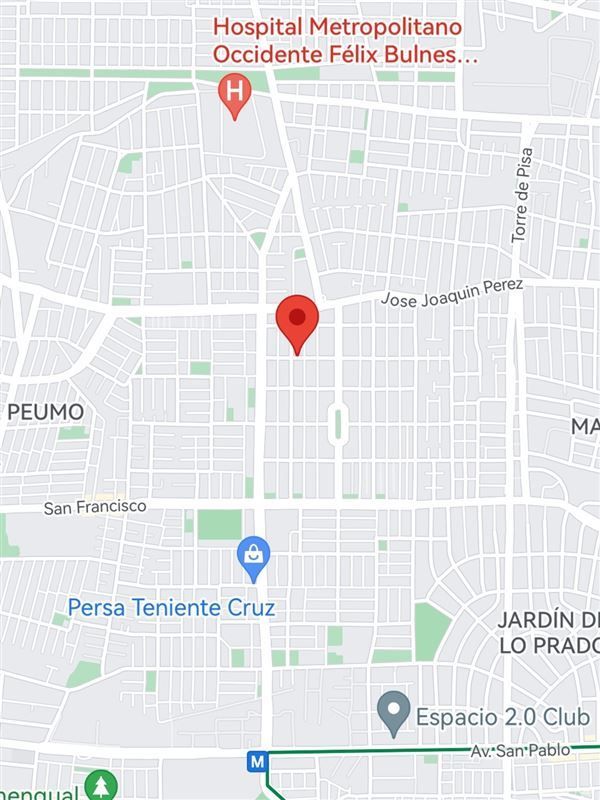This screenshot has width=600, height=800.
Task: Select the Espacio 2.0 Club place marker
Action: click(x=394, y=711)
